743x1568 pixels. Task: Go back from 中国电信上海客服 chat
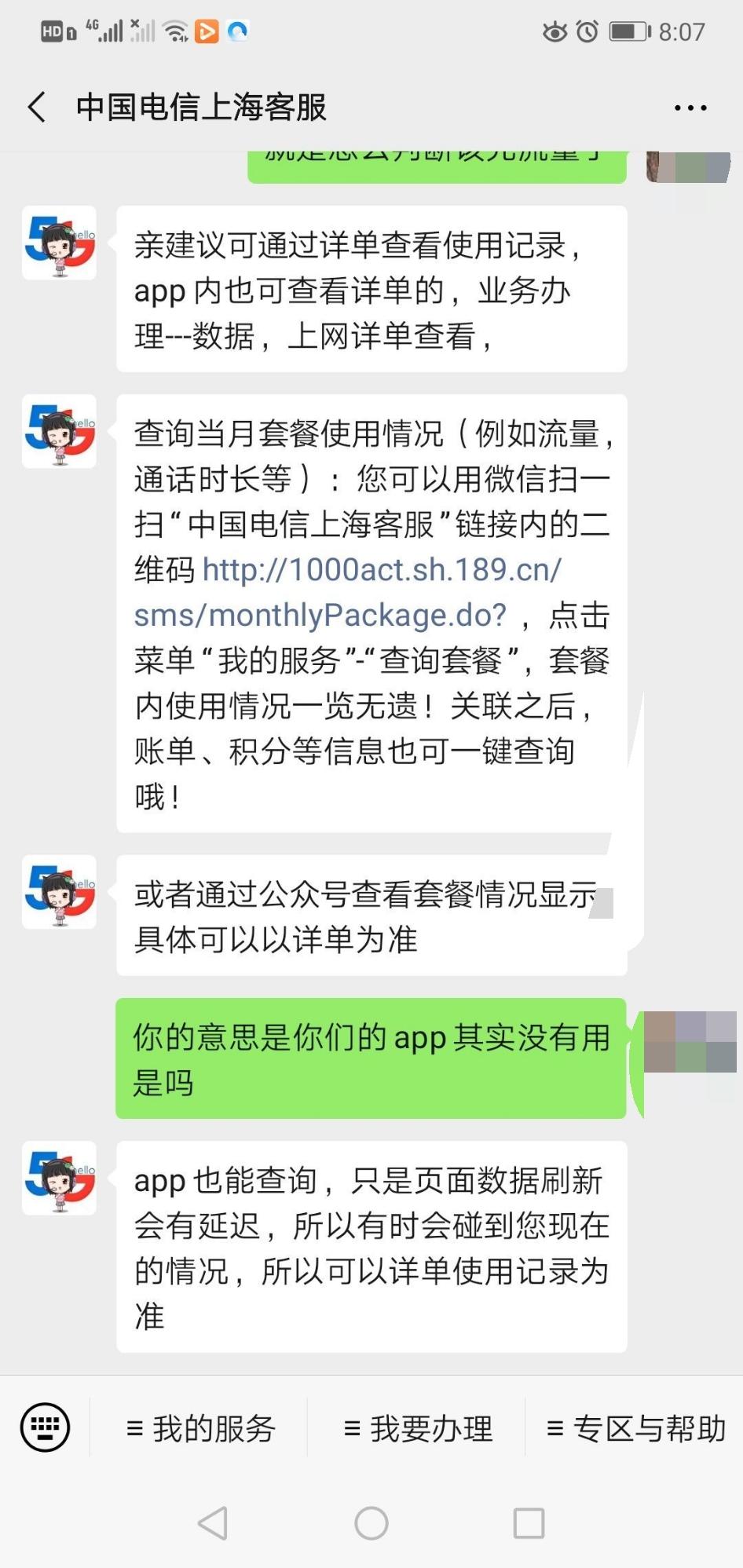(x=37, y=108)
